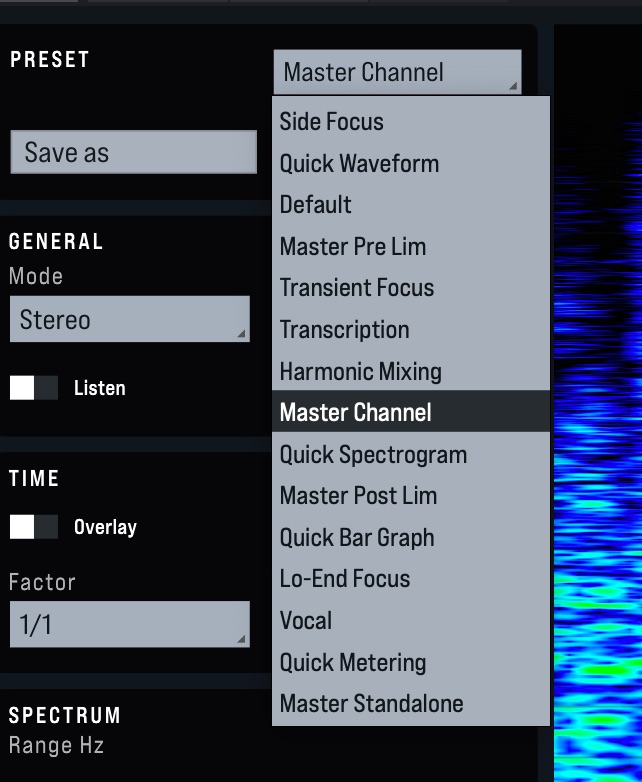Open the Factor 1/1 dropdown
This screenshot has width=642, height=782.
[129, 625]
